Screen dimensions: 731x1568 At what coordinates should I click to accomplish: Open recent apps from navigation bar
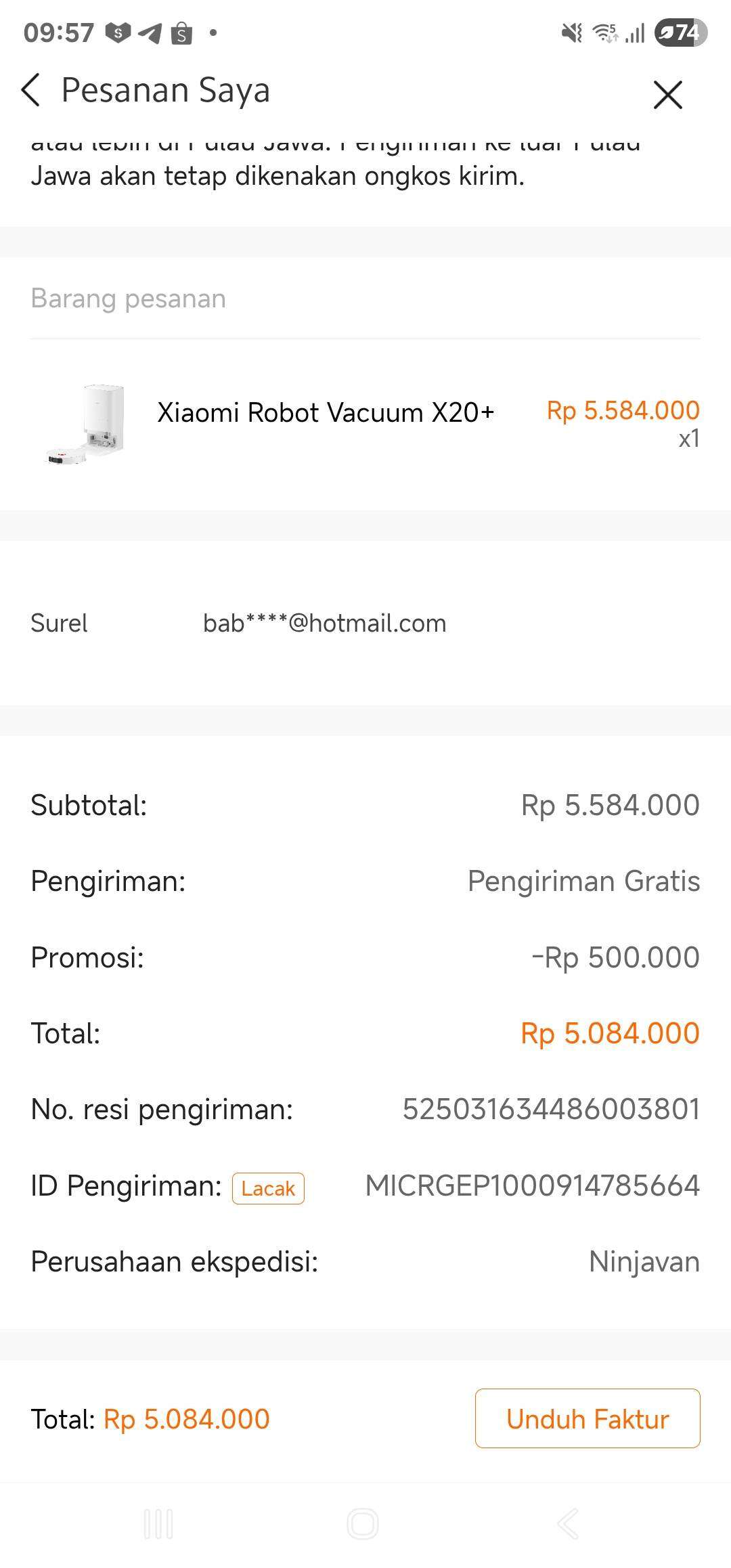158,1525
